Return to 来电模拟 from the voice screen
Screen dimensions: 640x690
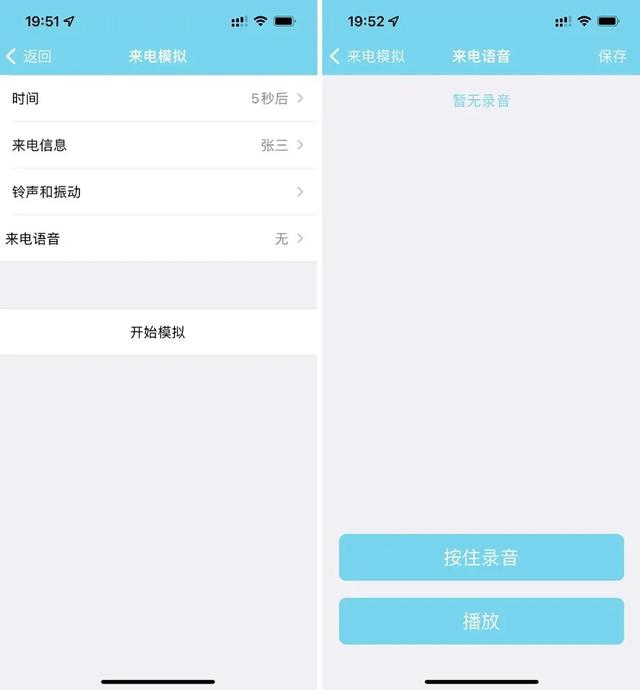pyautogui.click(x=367, y=56)
